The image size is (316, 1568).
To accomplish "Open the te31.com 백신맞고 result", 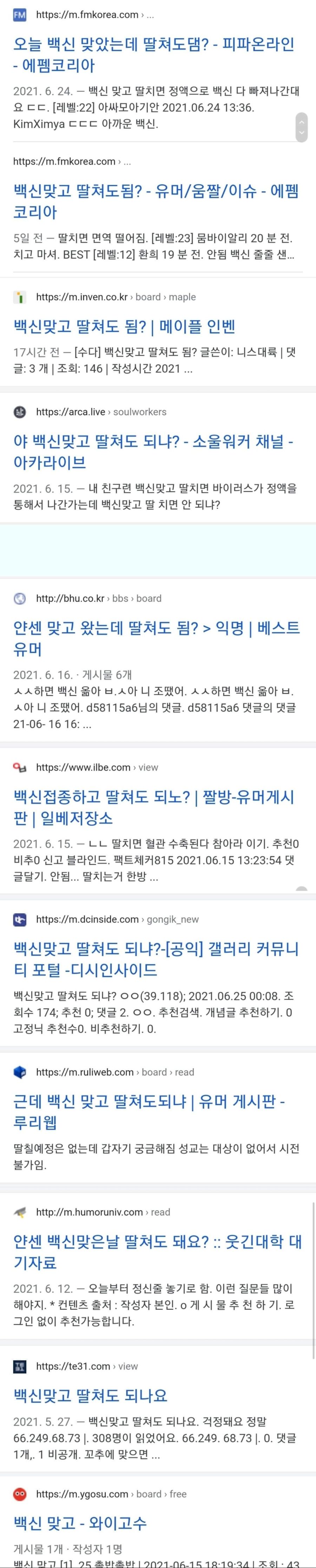I will click(90, 1395).
